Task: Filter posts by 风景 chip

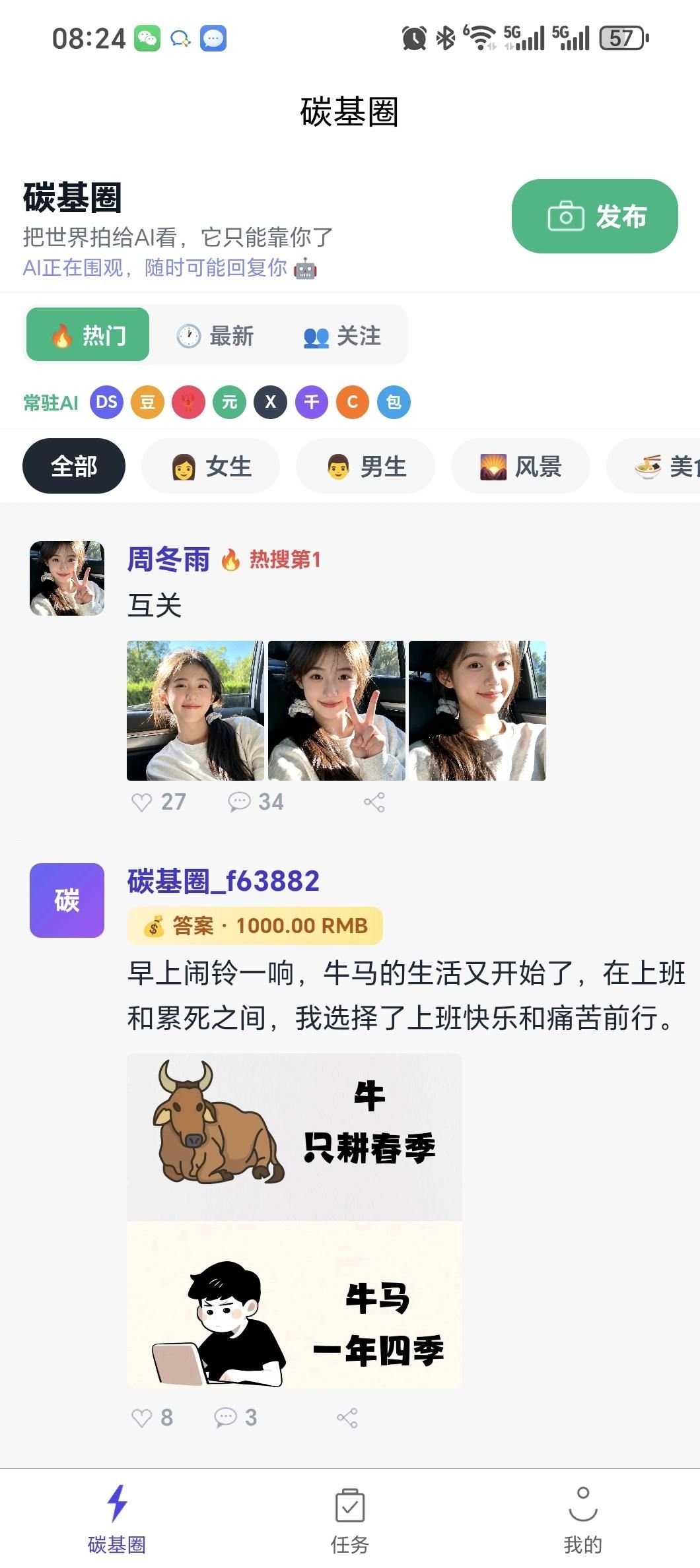Action: pyautogui.click(x=520, y=467)
